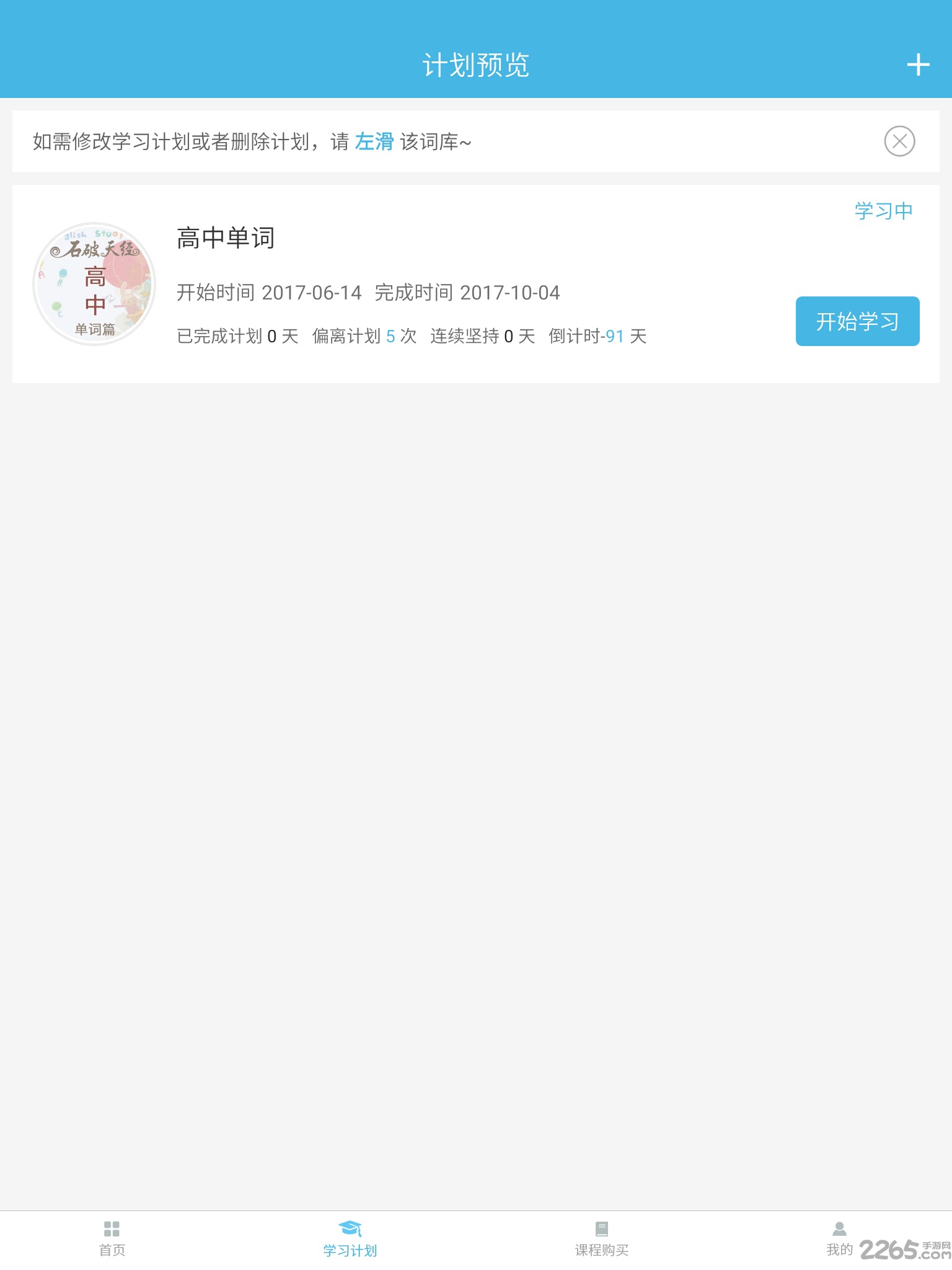Dismiss the swipe-left hint banner
The height and width of the screenshot is (1270, 952).
(899, 141)
